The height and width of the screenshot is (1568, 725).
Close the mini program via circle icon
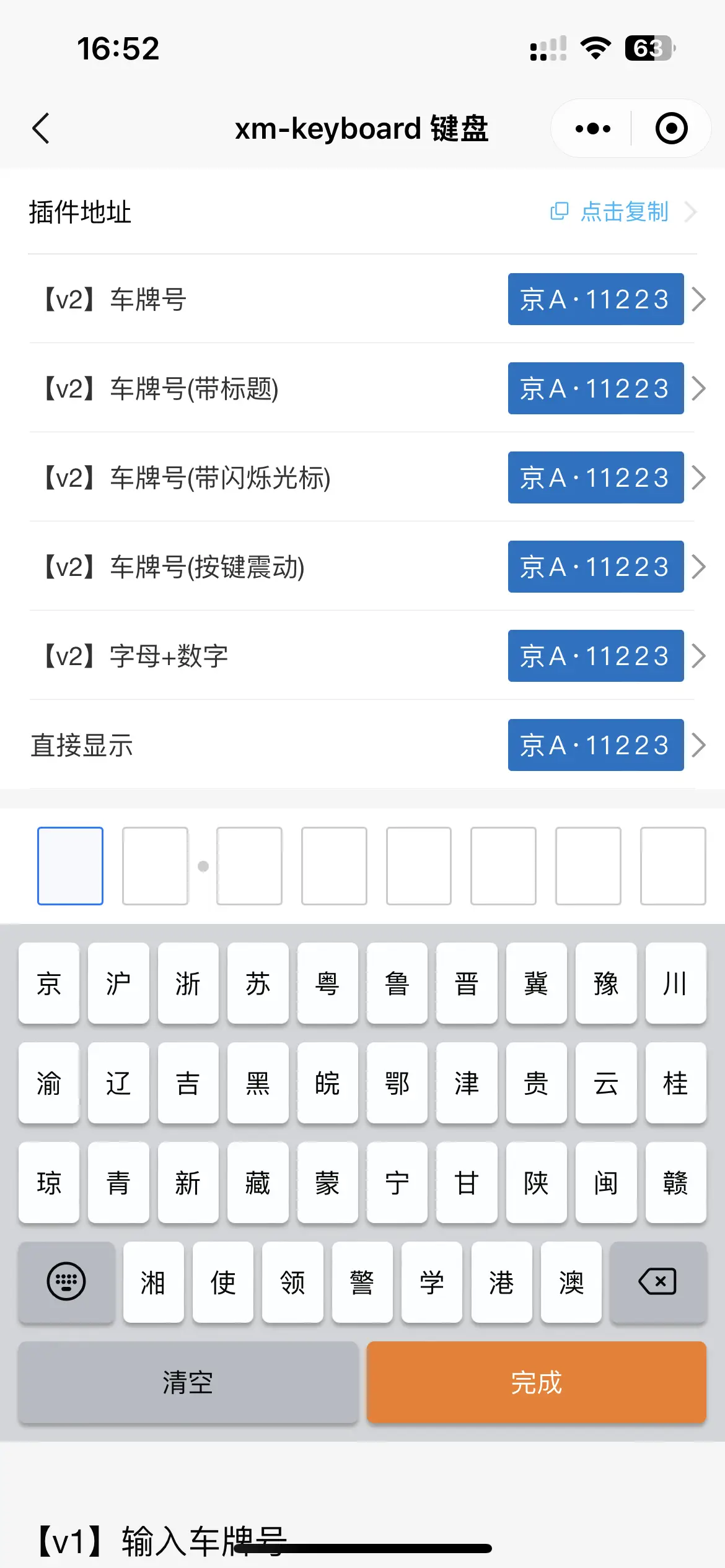coord(672,129)
